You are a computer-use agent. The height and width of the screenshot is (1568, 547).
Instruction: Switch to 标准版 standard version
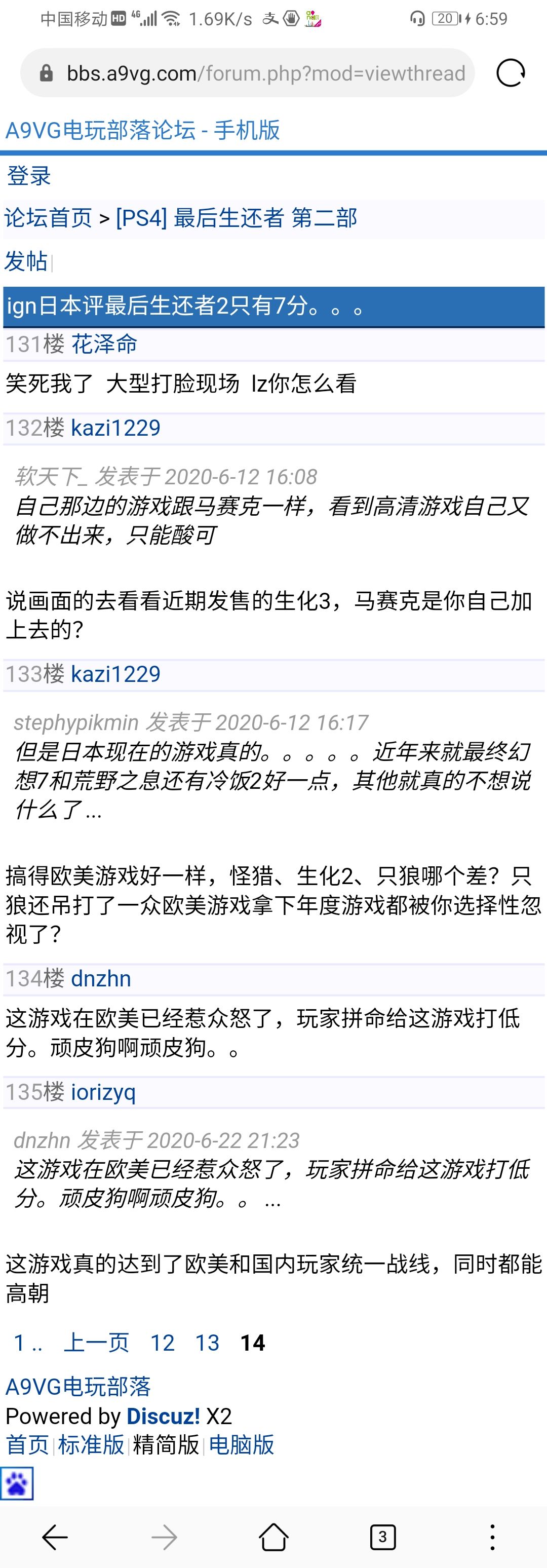(x=91, y=1444)
